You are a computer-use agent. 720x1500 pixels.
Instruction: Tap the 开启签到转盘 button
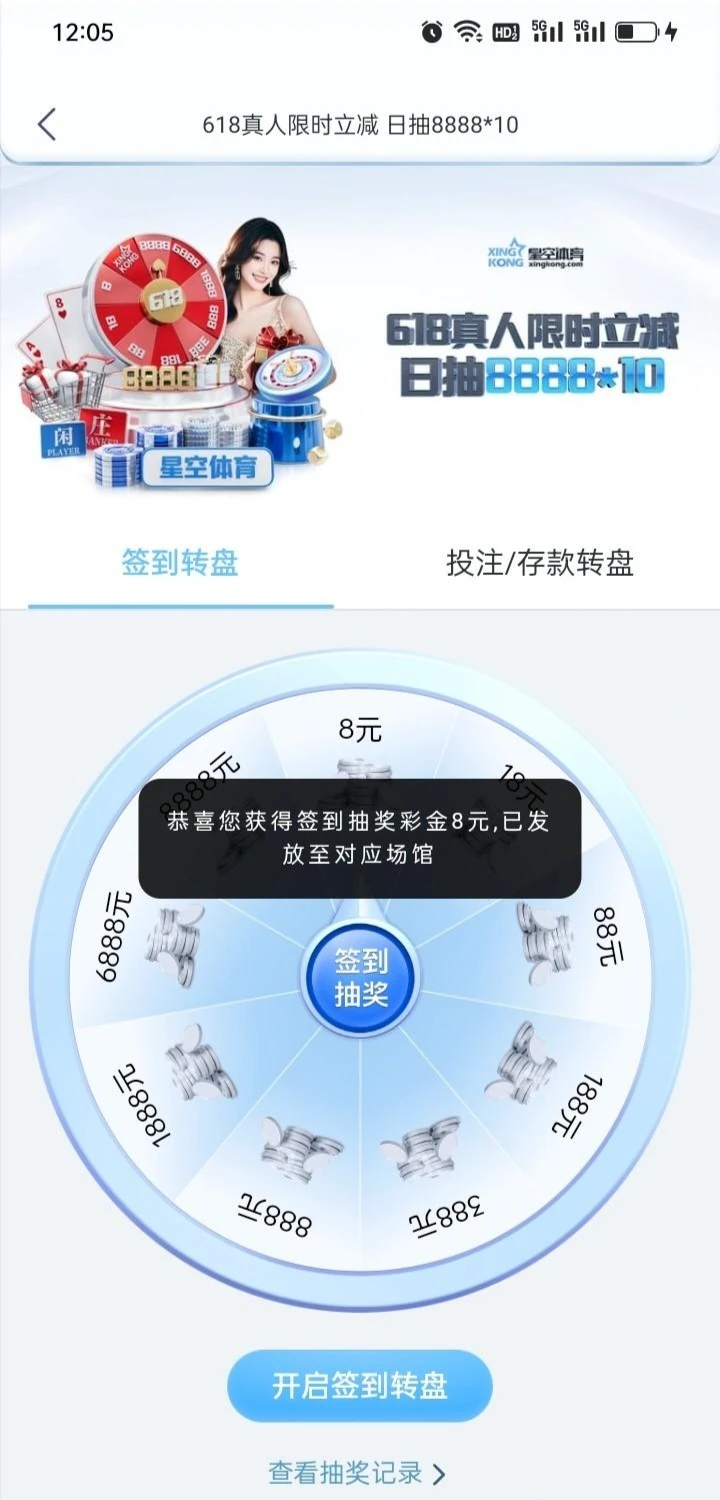(x=360, y=1386)
